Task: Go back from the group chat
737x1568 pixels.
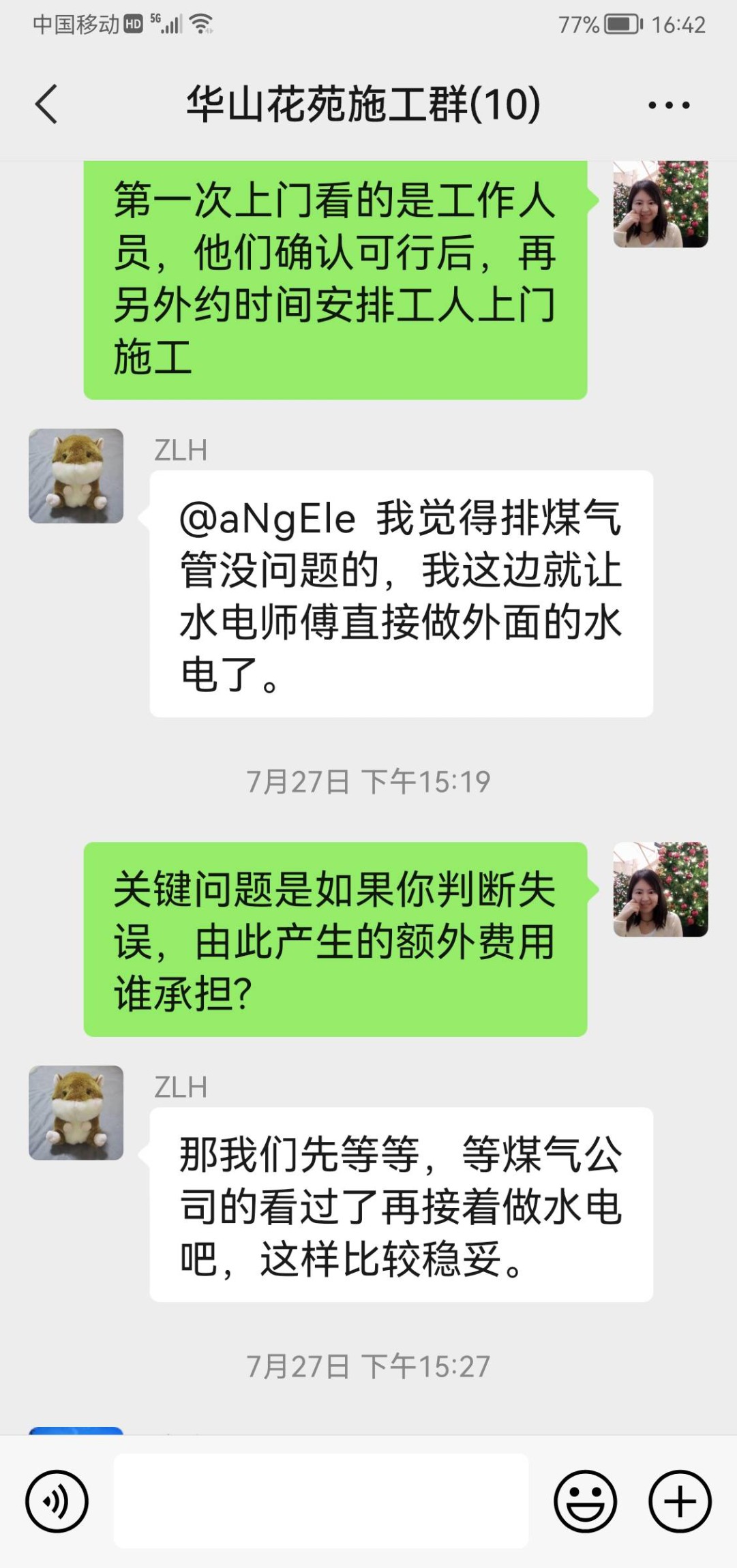Action: (x=46, y=104)
